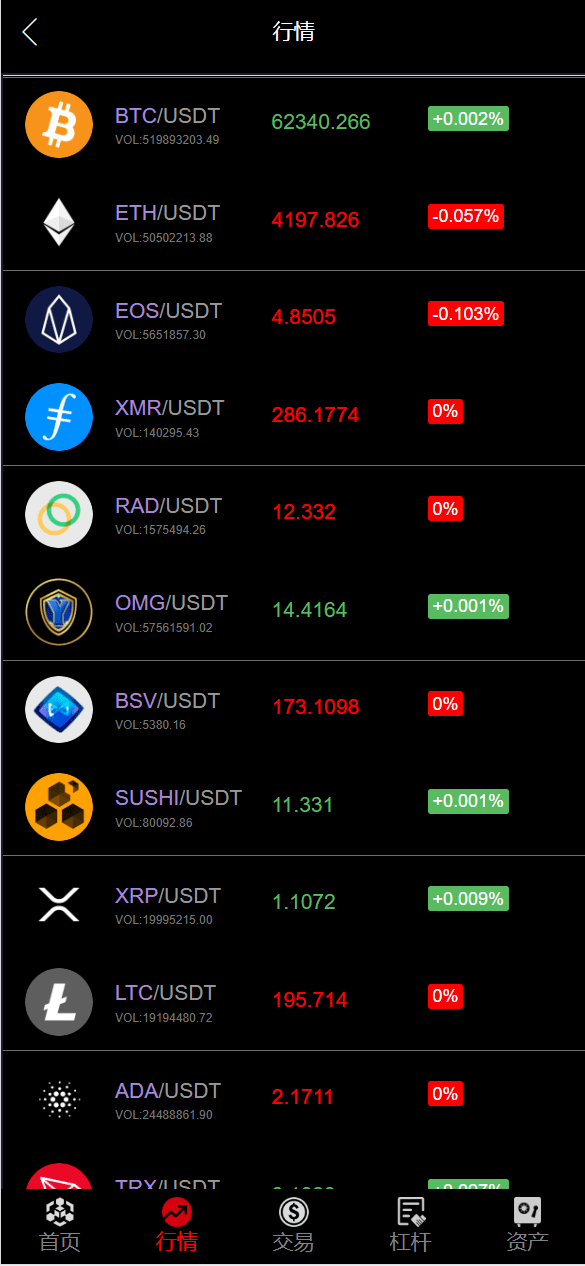Select the EOS/USDT pair
Image resolution: width=585 pixels, height=1266 pixels.
[x=292, y=319]
